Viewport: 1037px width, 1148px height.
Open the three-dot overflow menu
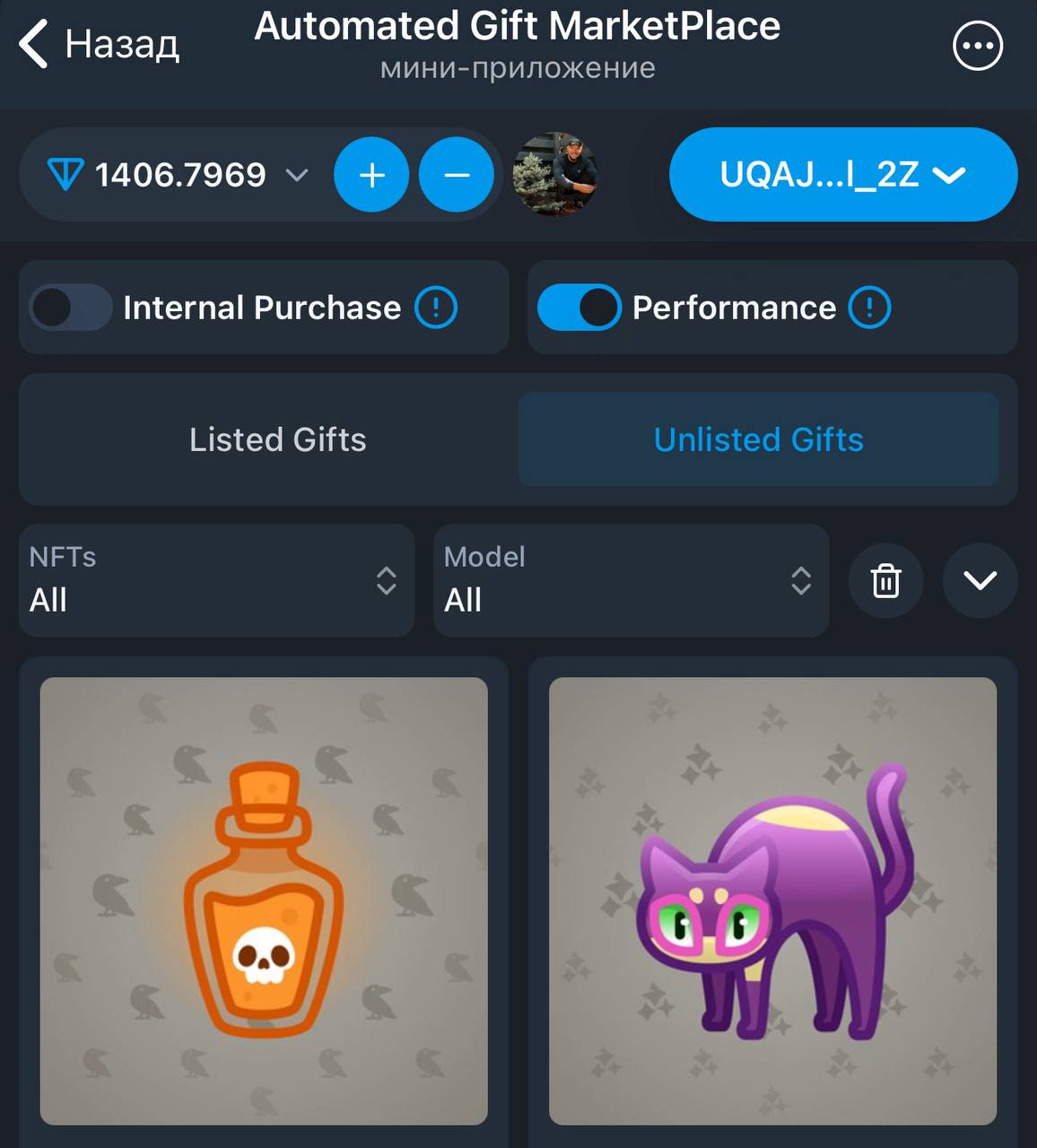point(977,46)
